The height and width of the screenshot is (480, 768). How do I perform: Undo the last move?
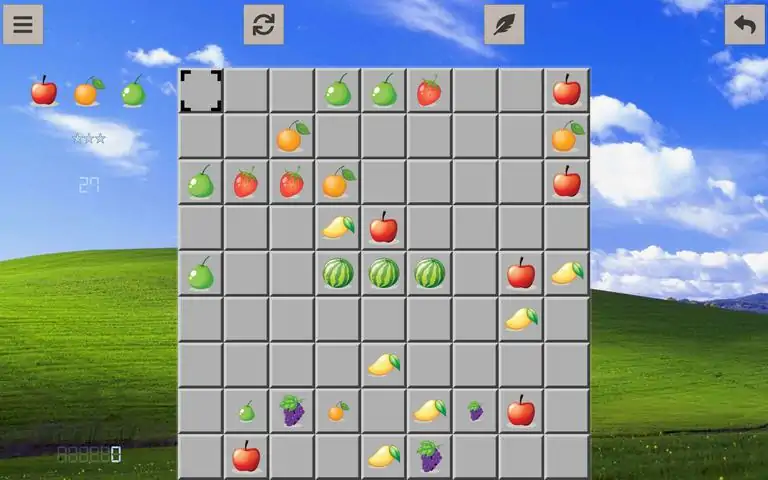[x=744, y=25]
